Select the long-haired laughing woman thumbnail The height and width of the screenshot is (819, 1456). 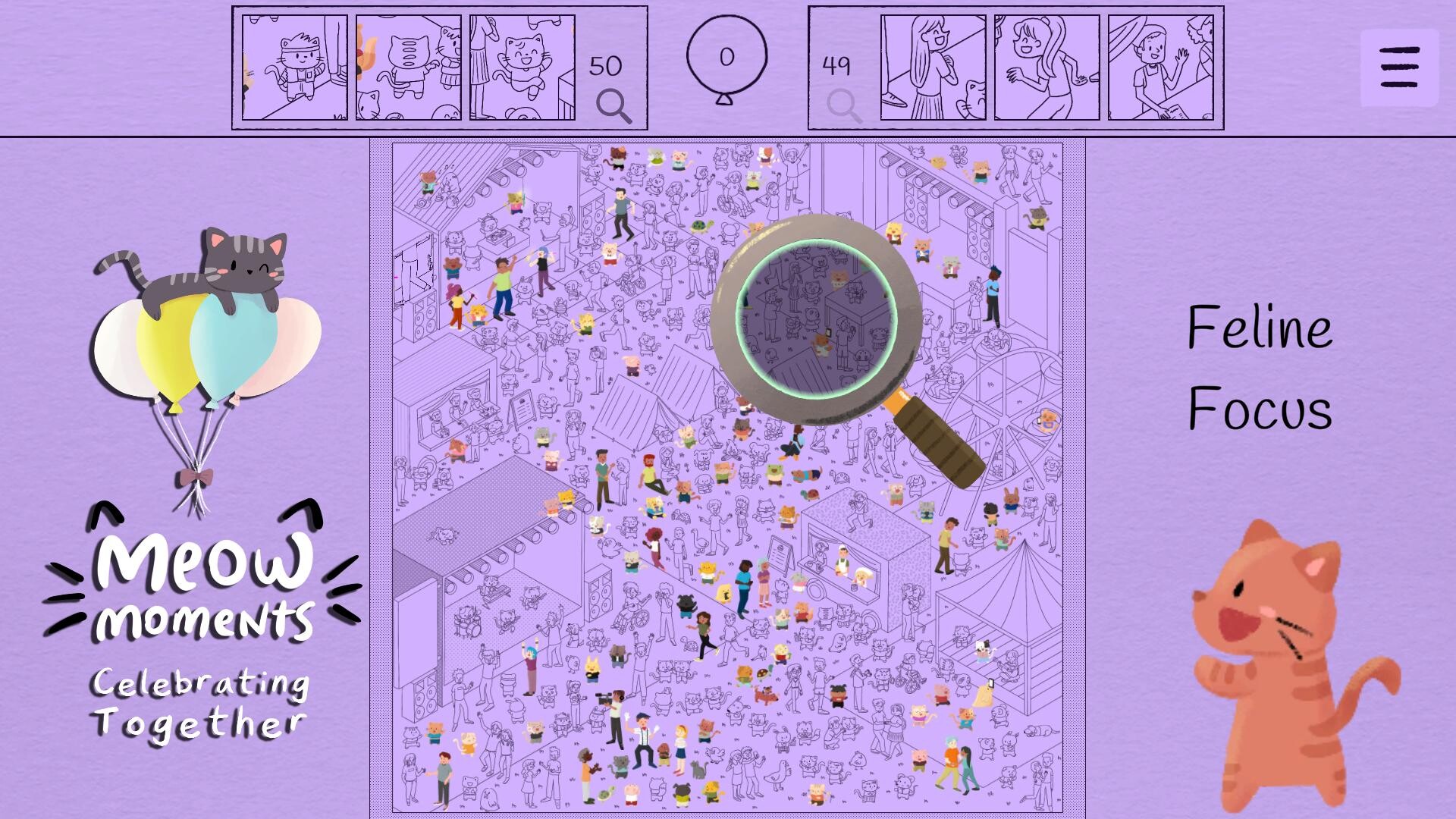pos(933,67)
